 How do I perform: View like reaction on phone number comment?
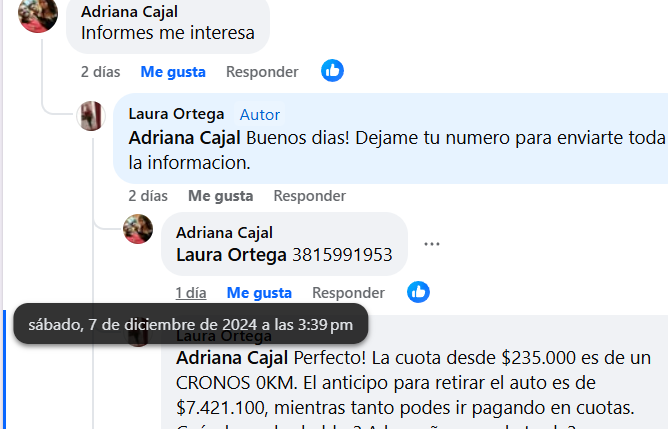[x=419, y=292]
